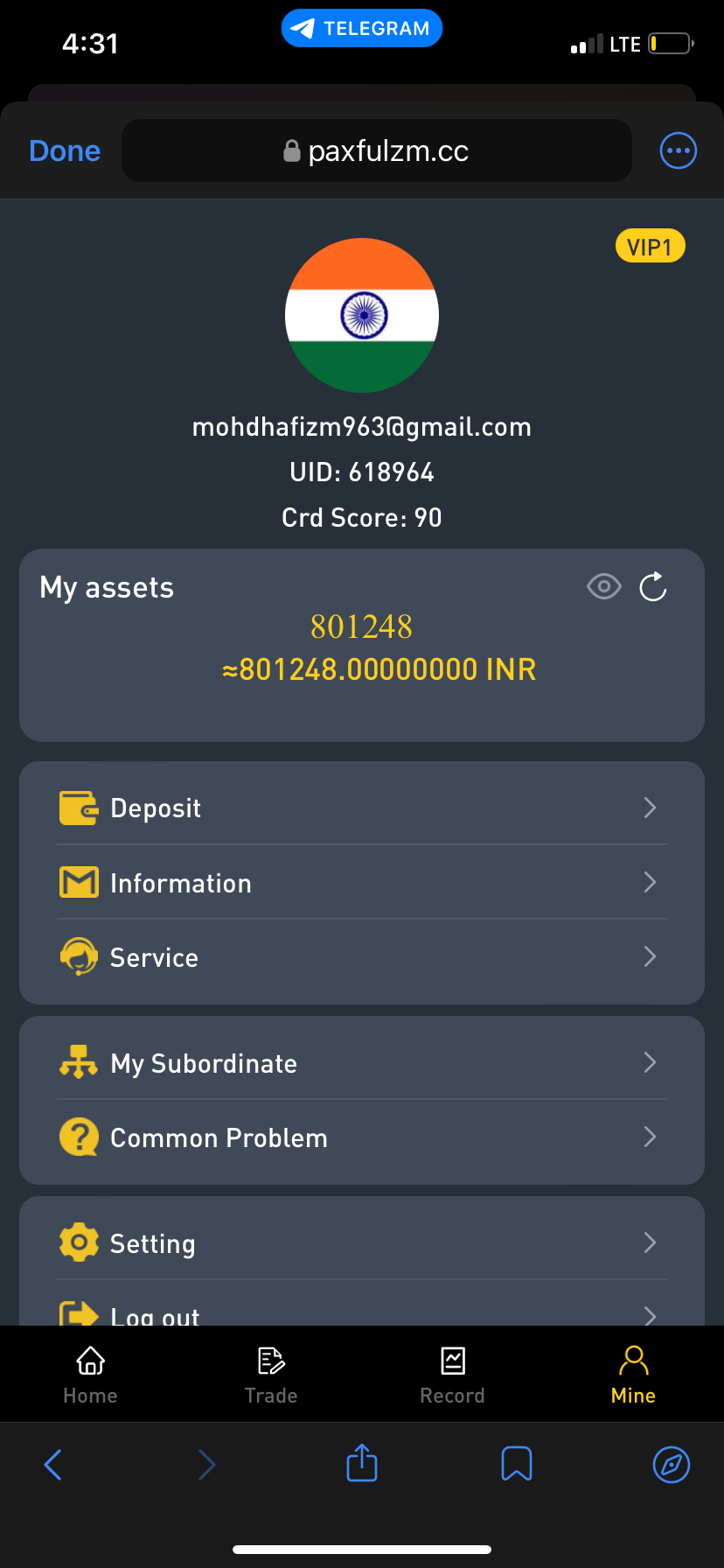Contact Service support

coord(361,957)
